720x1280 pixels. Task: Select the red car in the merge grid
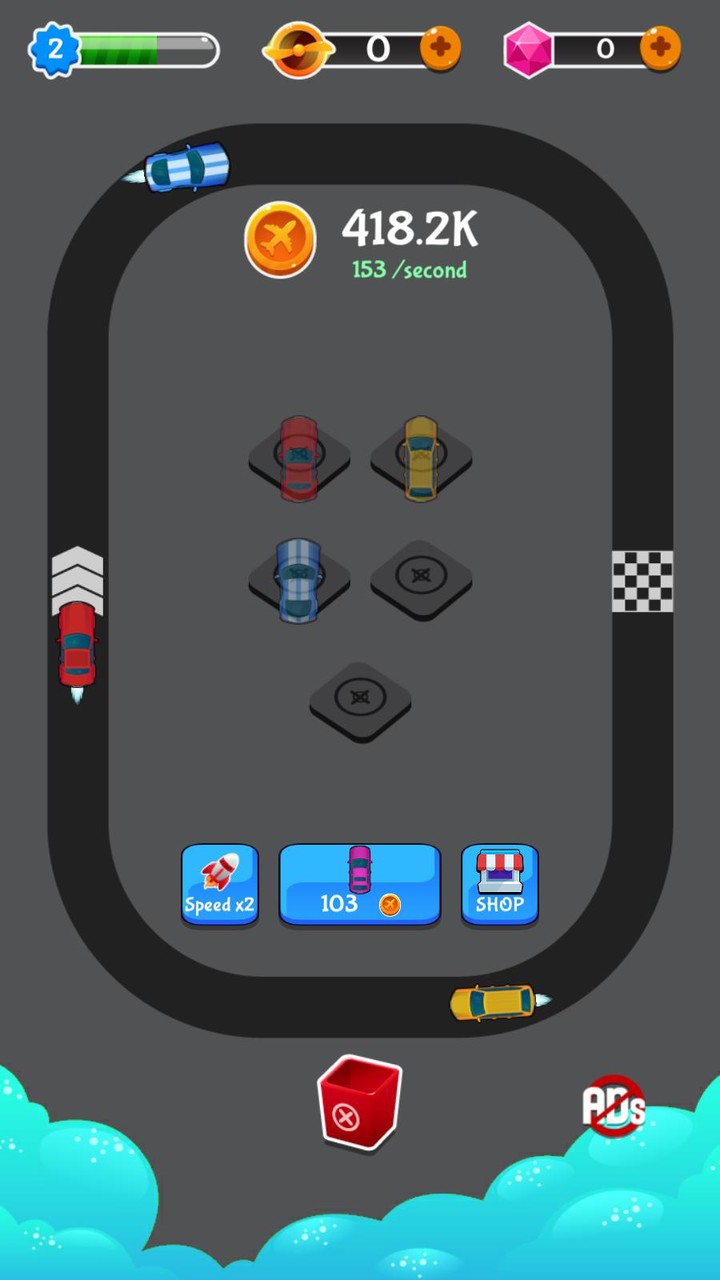(x=299, y=458)
